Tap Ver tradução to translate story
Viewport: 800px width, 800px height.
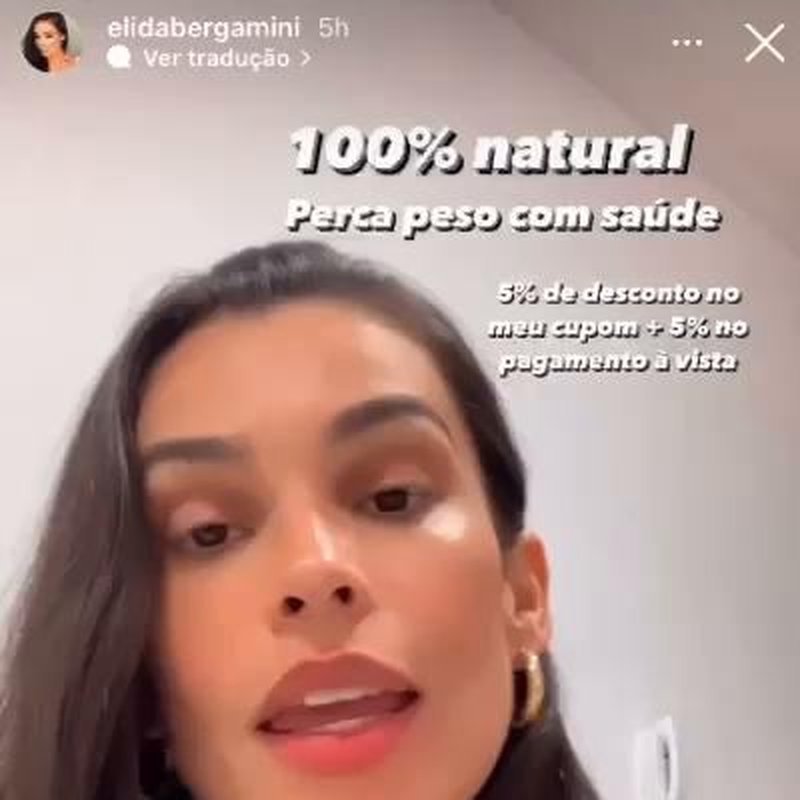pyautogui.click(x=216, y=58)
